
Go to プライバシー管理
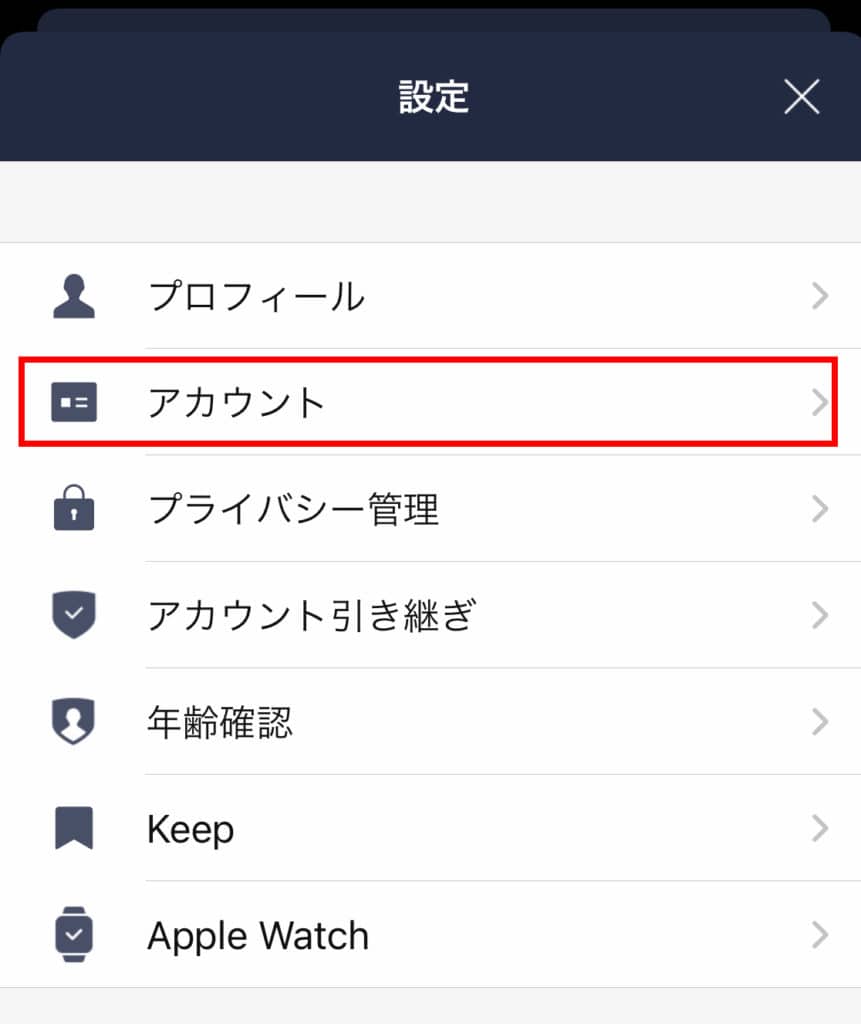(x=430, y=509)
